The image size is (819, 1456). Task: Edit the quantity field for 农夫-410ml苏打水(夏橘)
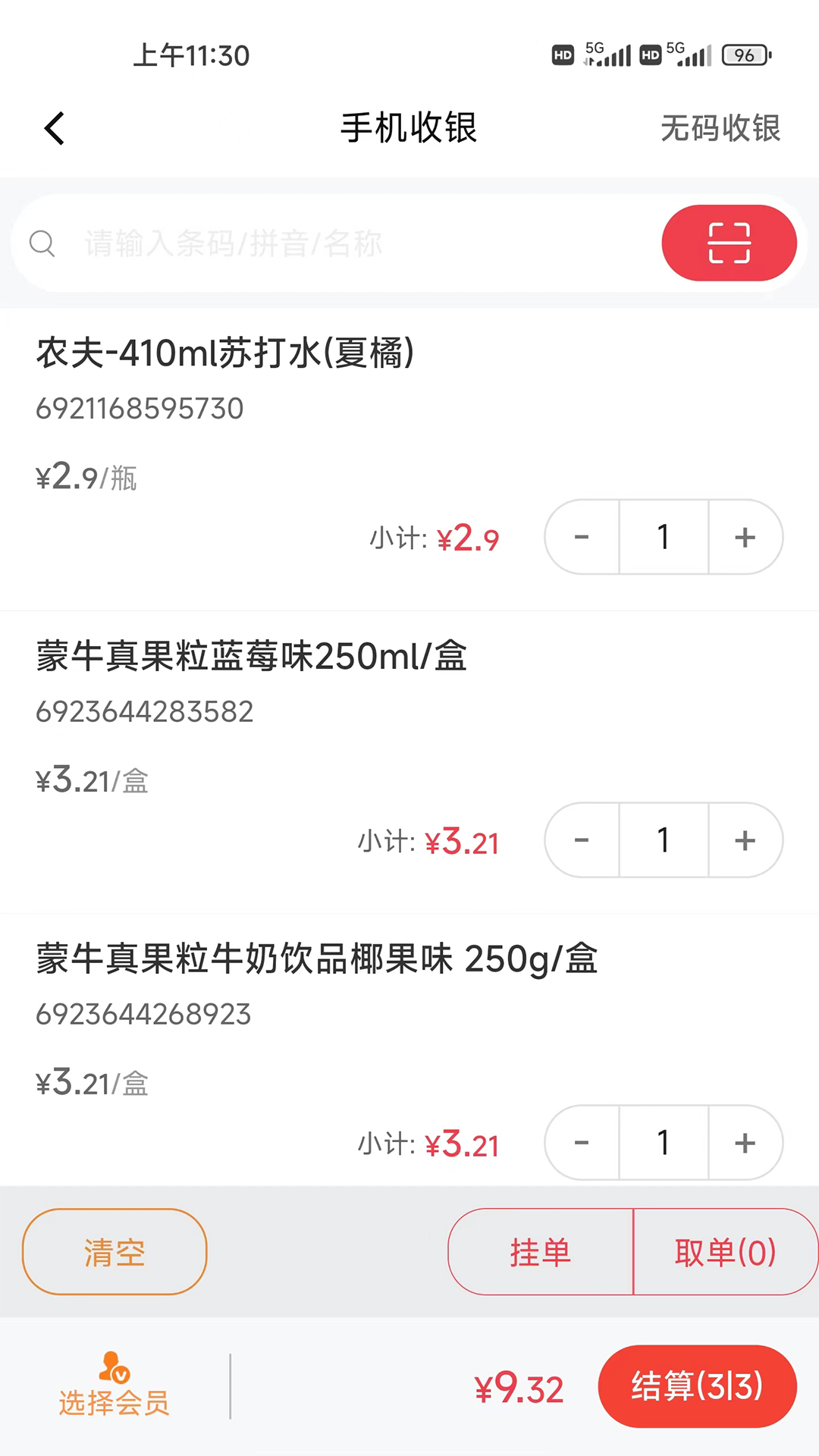point(664,537)
